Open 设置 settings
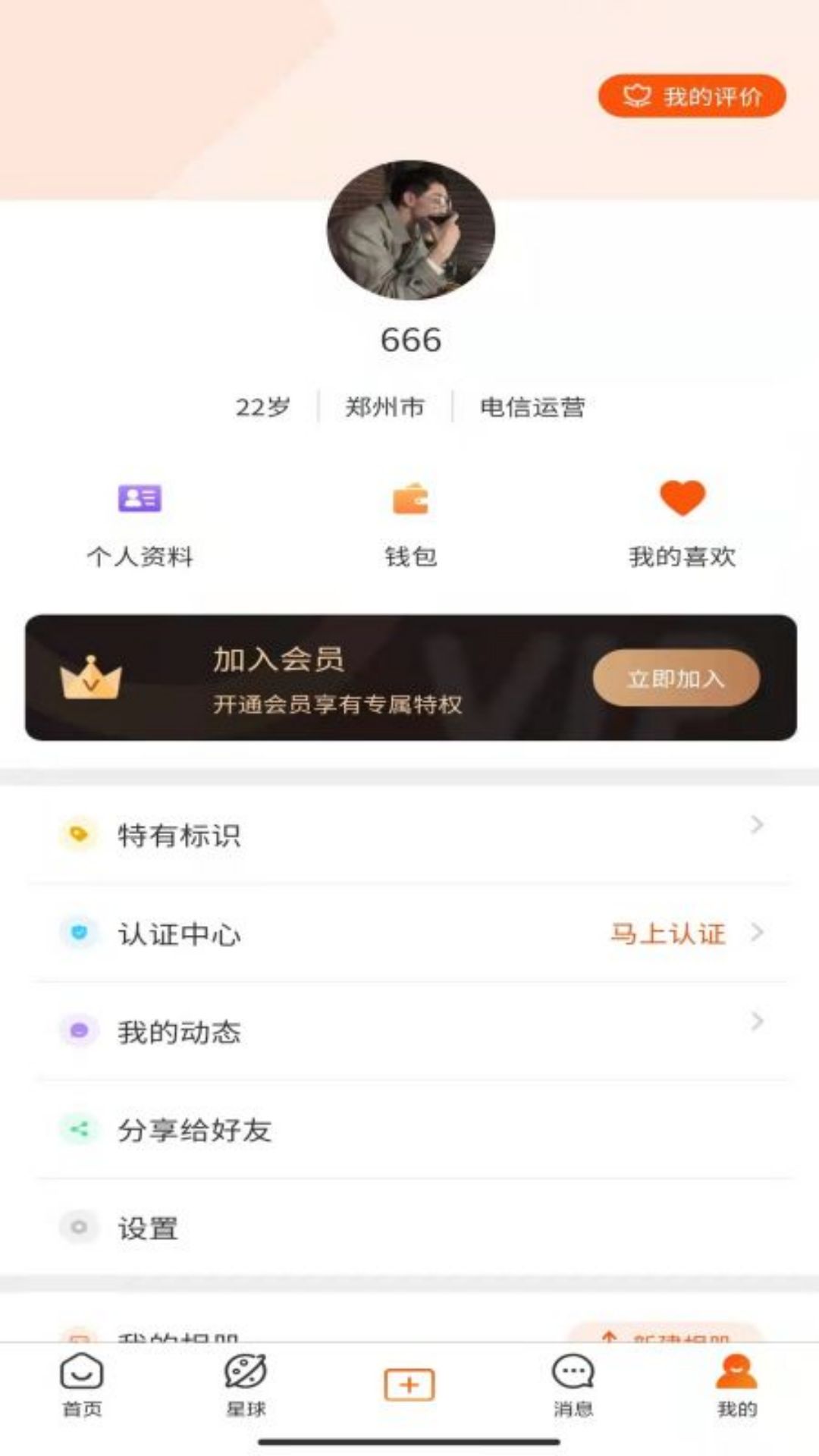819x1456 pixels. click(409, 1228)
